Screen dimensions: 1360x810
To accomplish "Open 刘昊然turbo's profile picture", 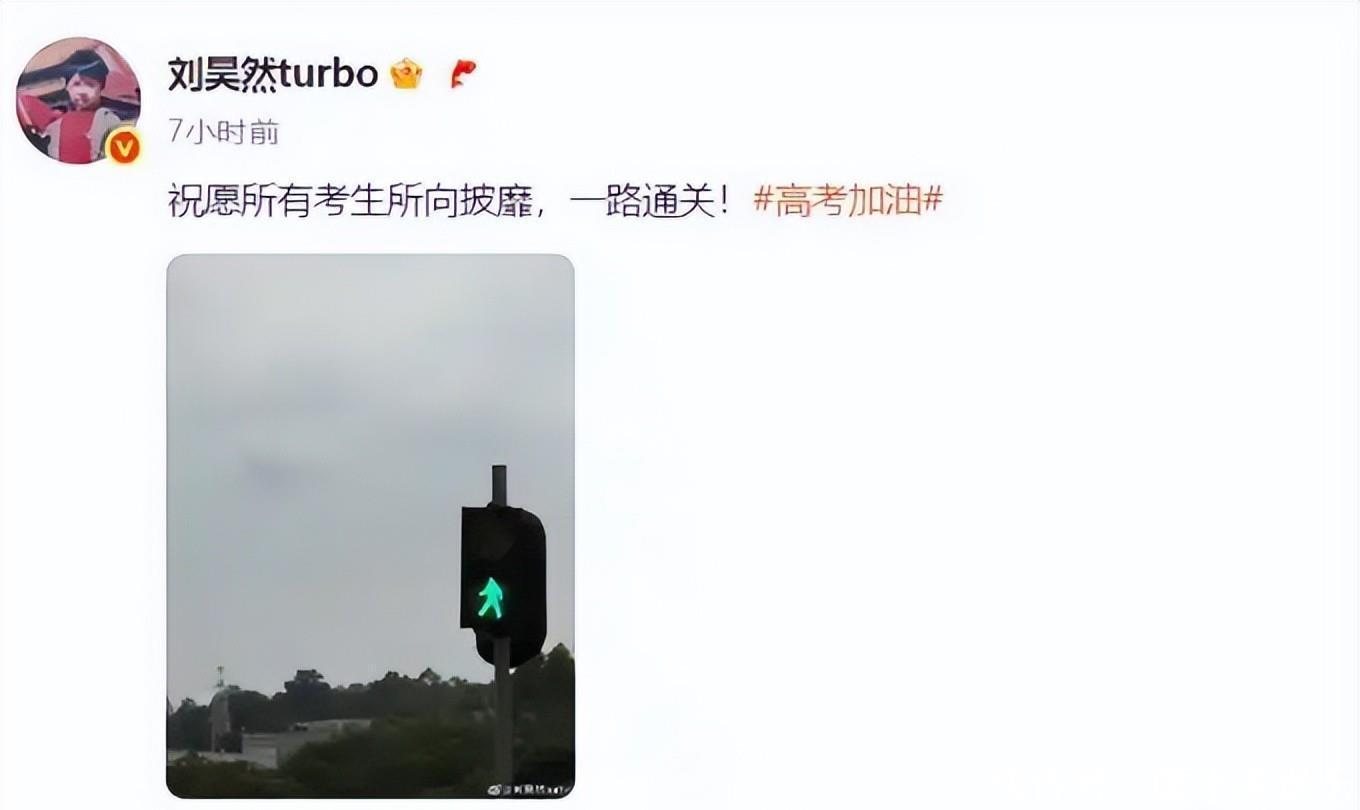I will pos(78,100).
